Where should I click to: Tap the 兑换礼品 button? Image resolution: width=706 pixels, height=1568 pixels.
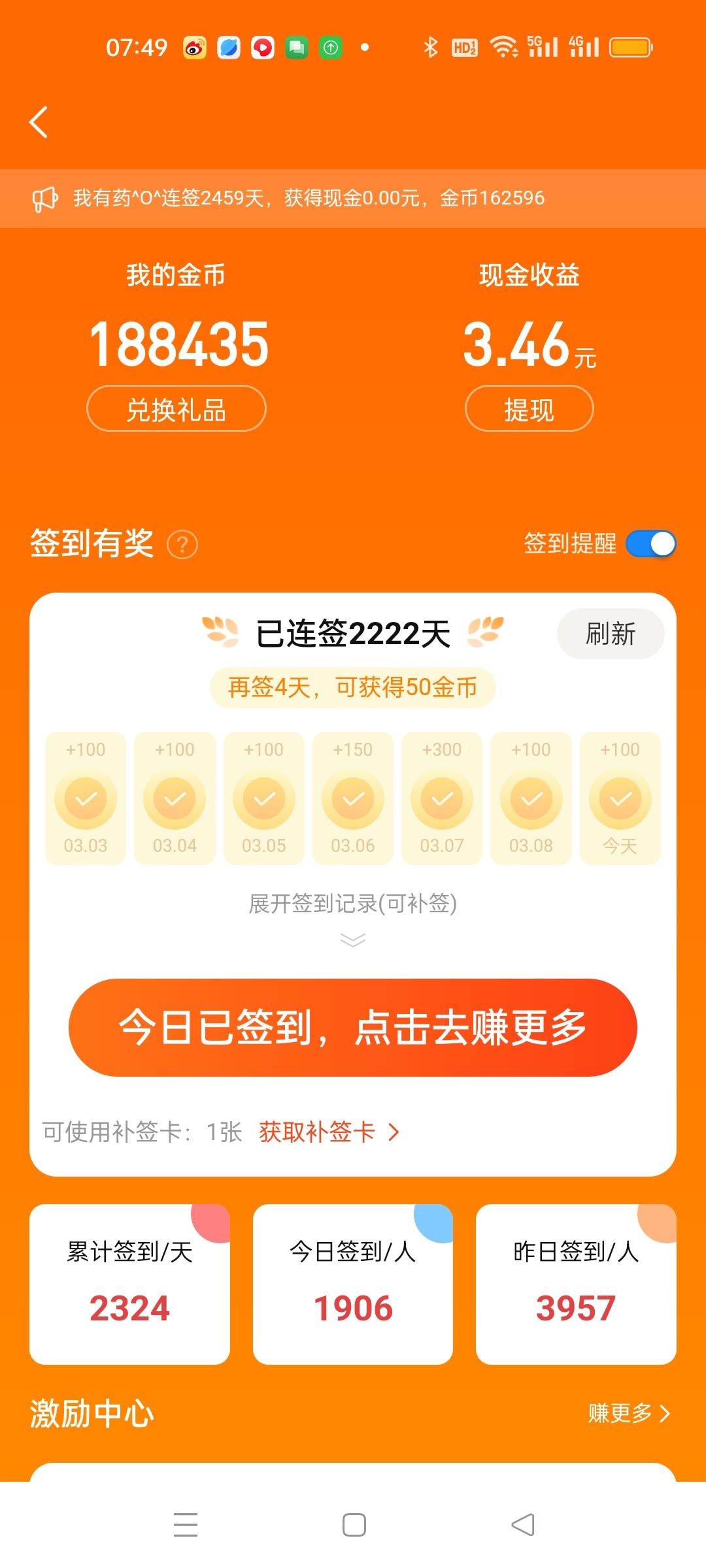[176, 409]
